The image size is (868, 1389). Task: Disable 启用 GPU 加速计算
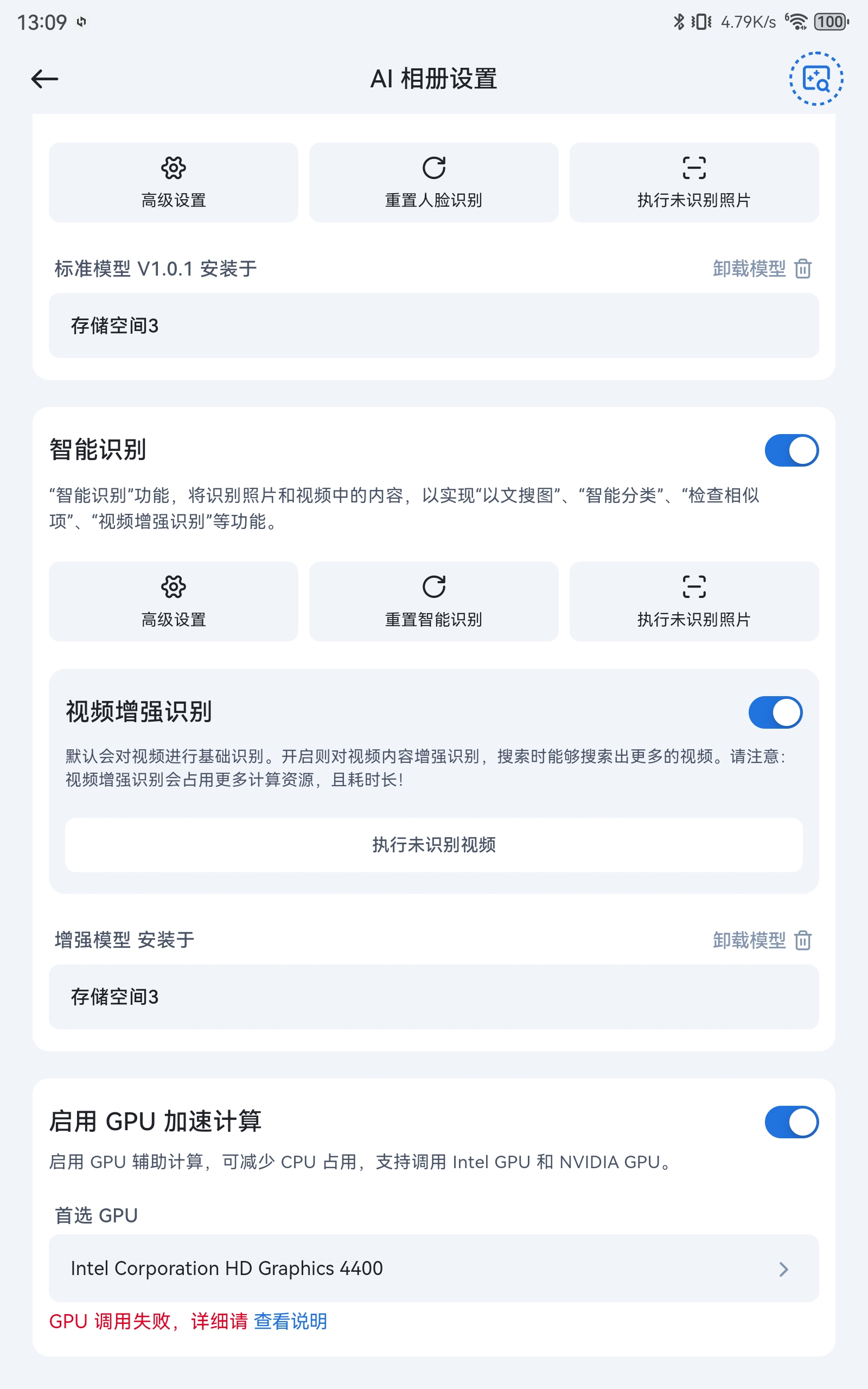point(792,1122)
